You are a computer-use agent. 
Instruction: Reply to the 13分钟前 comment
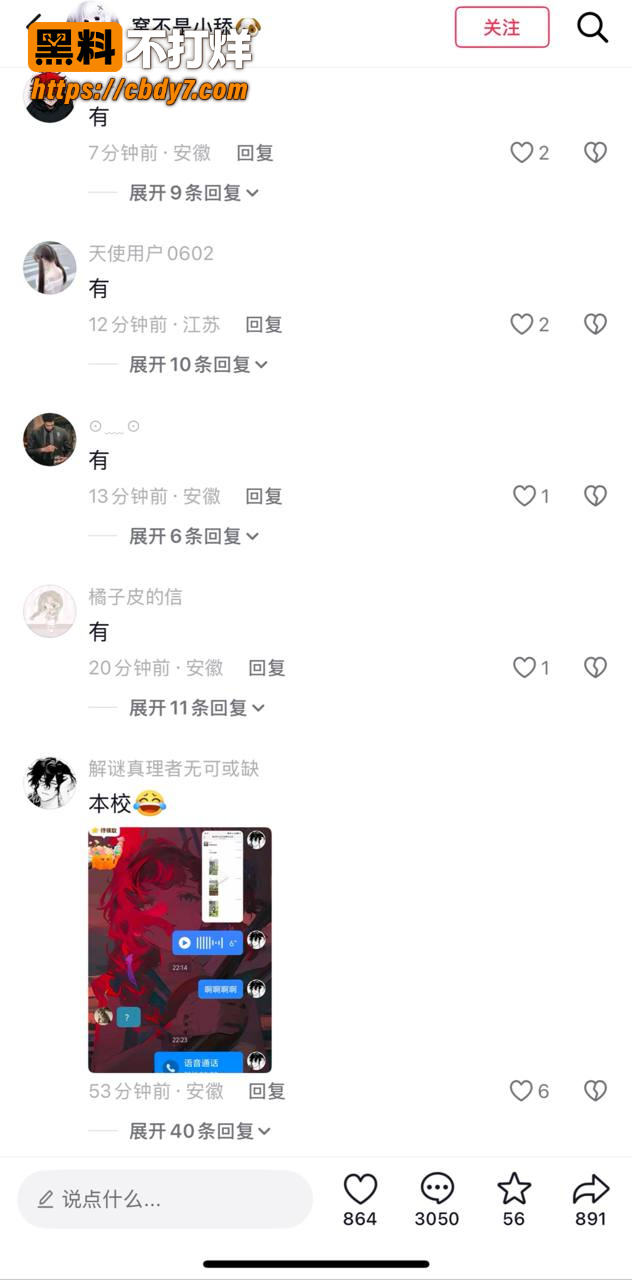click(x=264, y=496)
